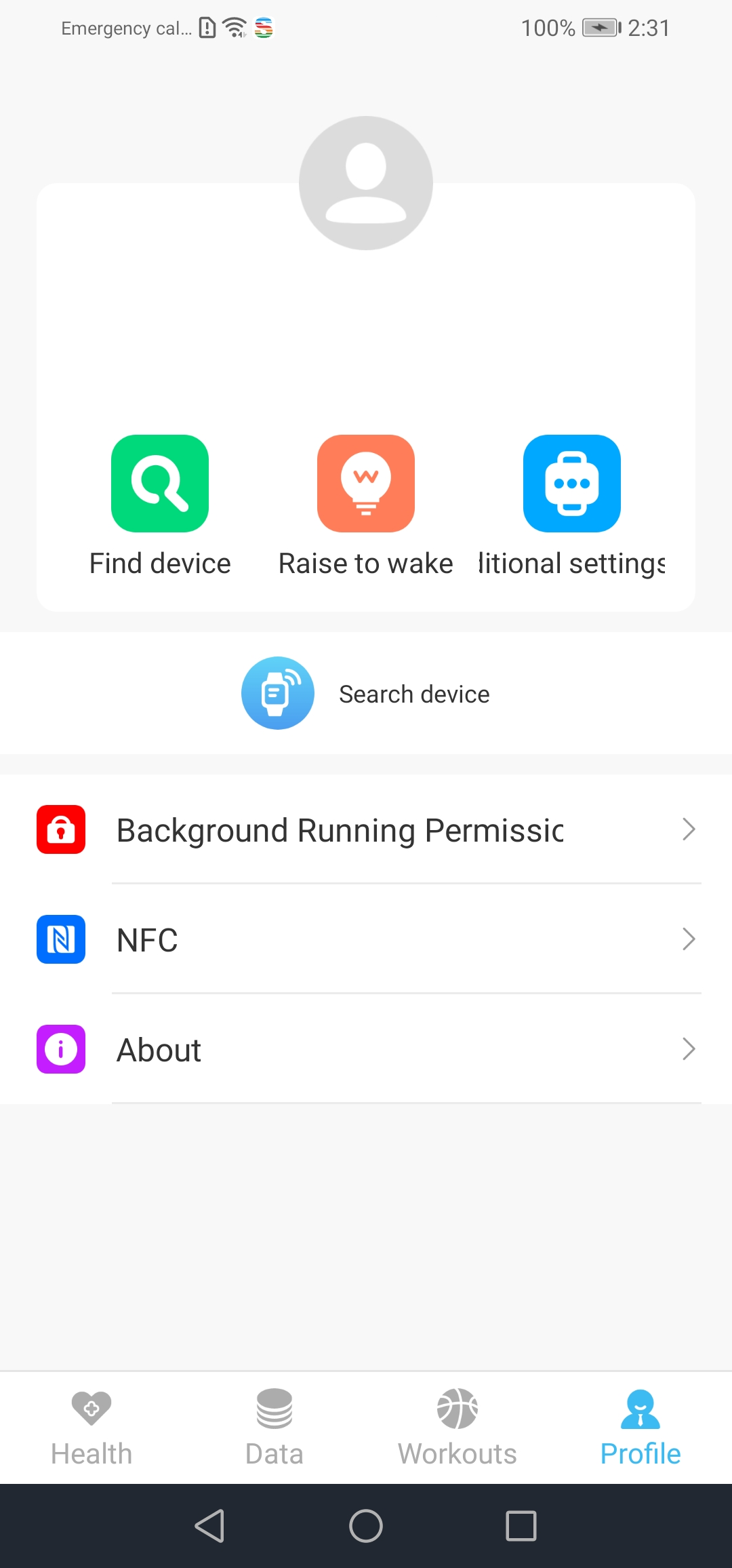
Task: Expand the NFC settings row
Action: tap(689, 940)
